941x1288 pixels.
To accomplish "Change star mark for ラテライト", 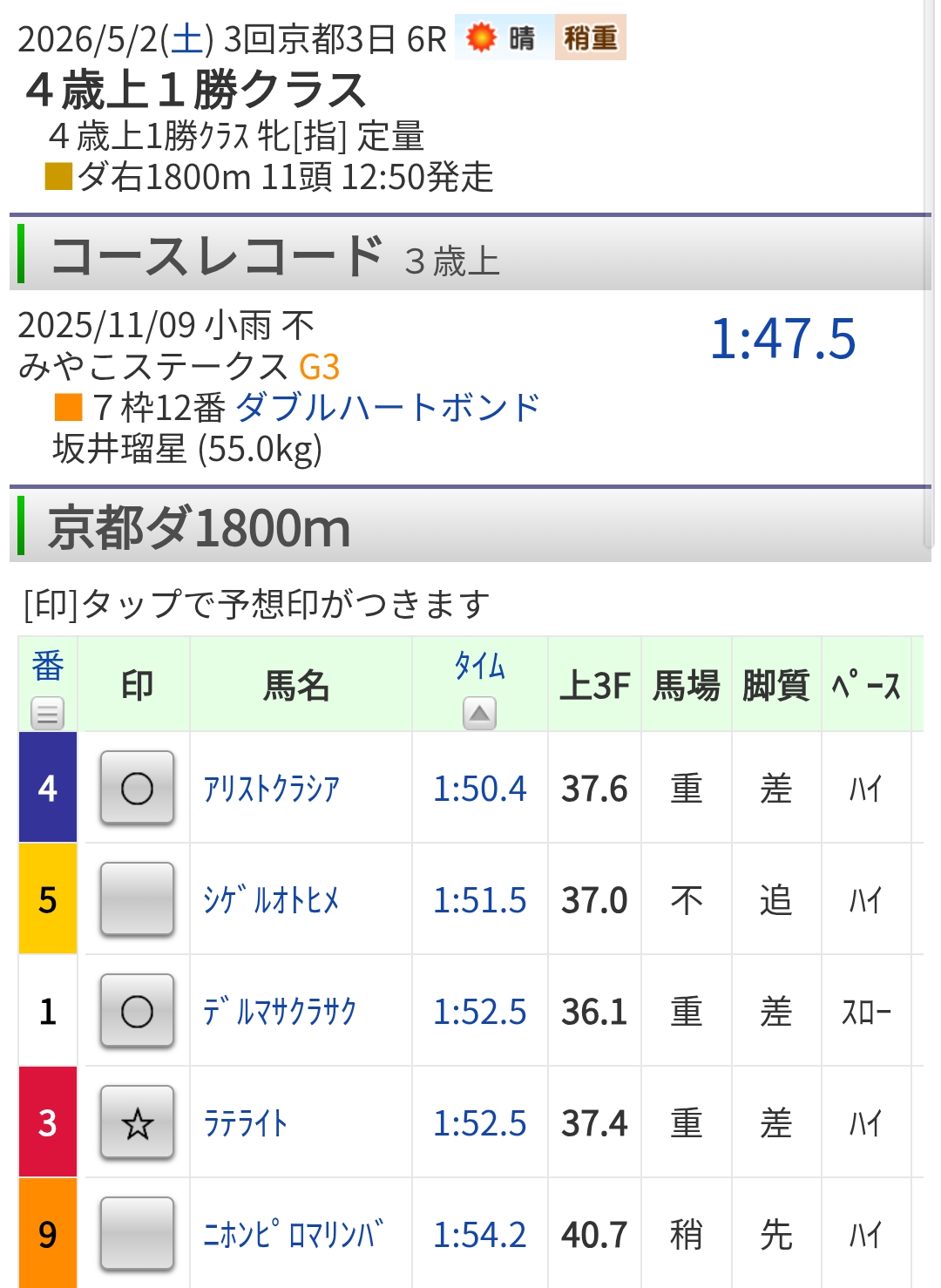I will (x=137, y=1122).
